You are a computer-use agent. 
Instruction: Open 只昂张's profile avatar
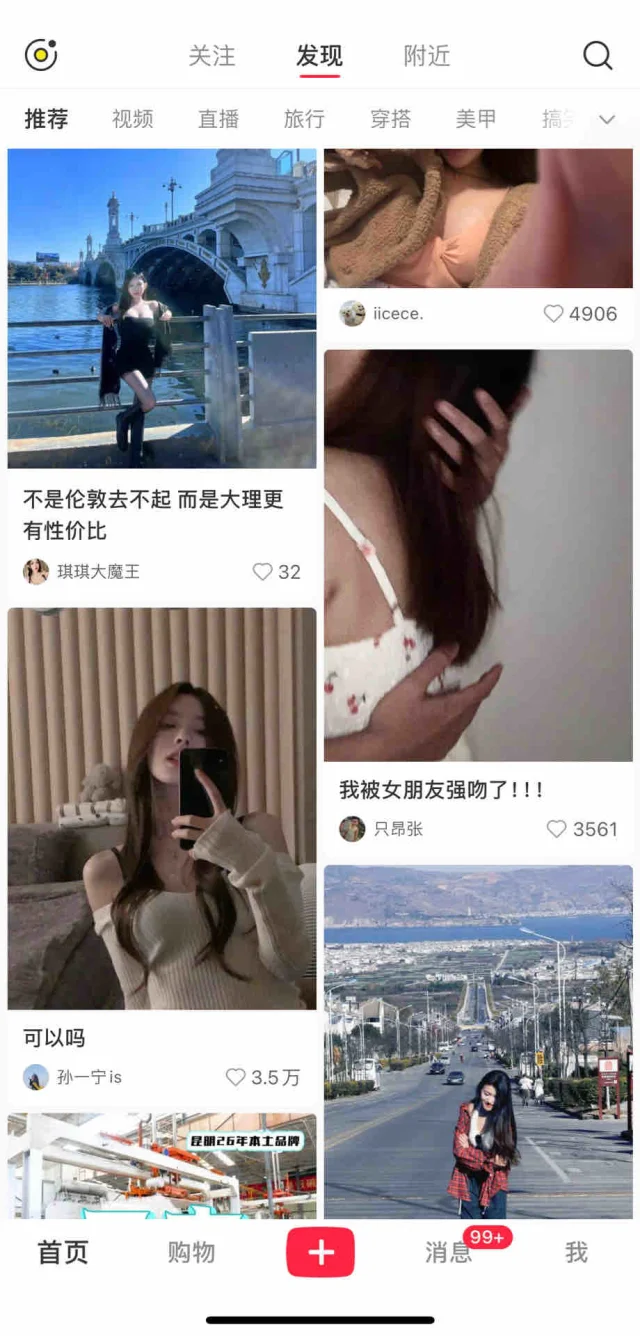click(352, 829)
